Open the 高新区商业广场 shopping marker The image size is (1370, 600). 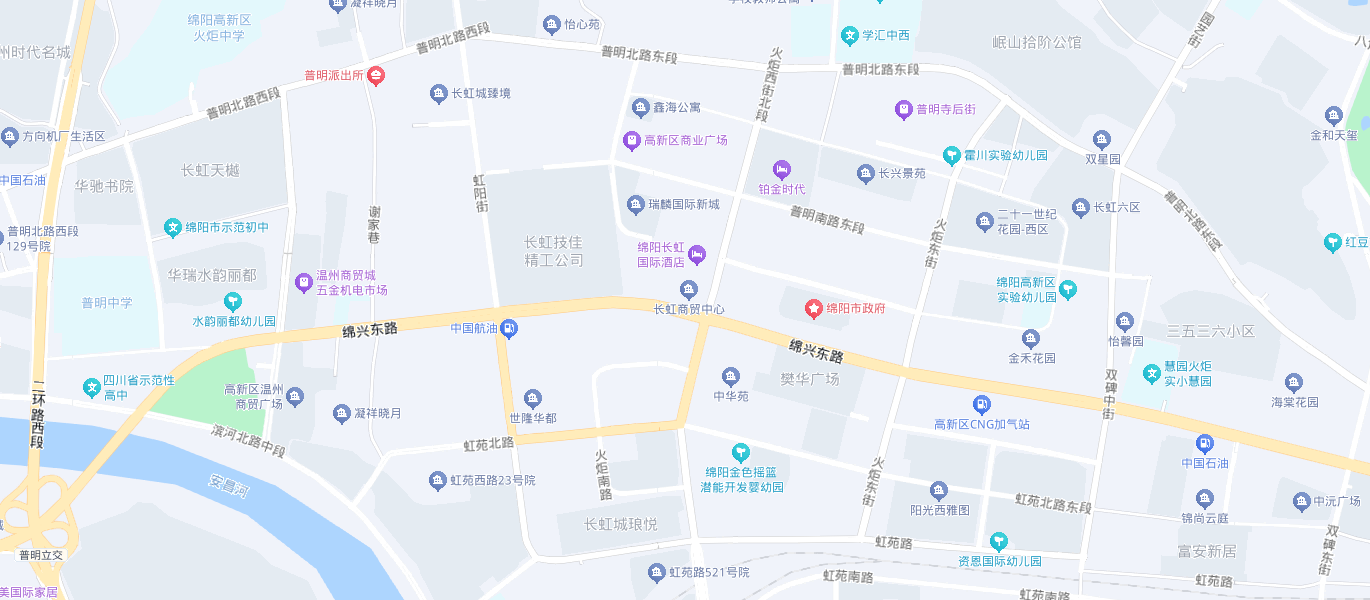(x=631, y=140)
